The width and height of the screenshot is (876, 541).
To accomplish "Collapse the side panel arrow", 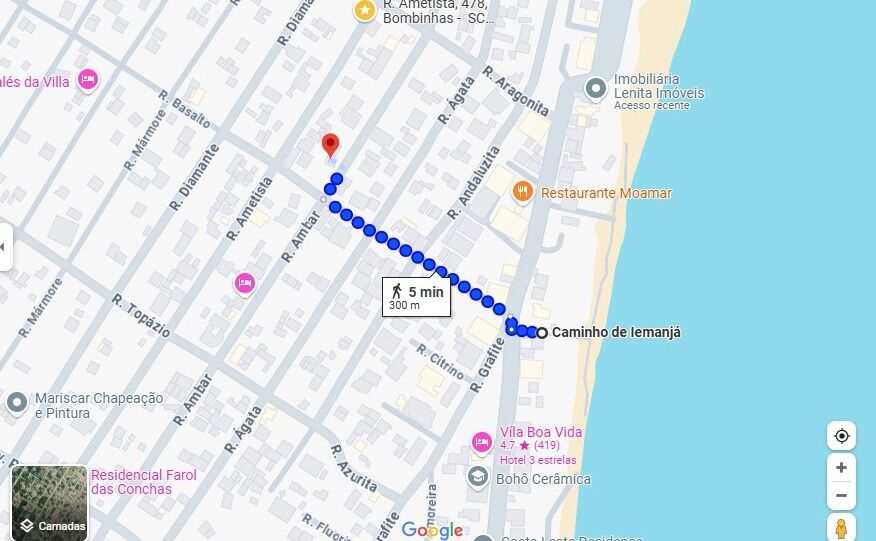I will [x=3, y=245].
